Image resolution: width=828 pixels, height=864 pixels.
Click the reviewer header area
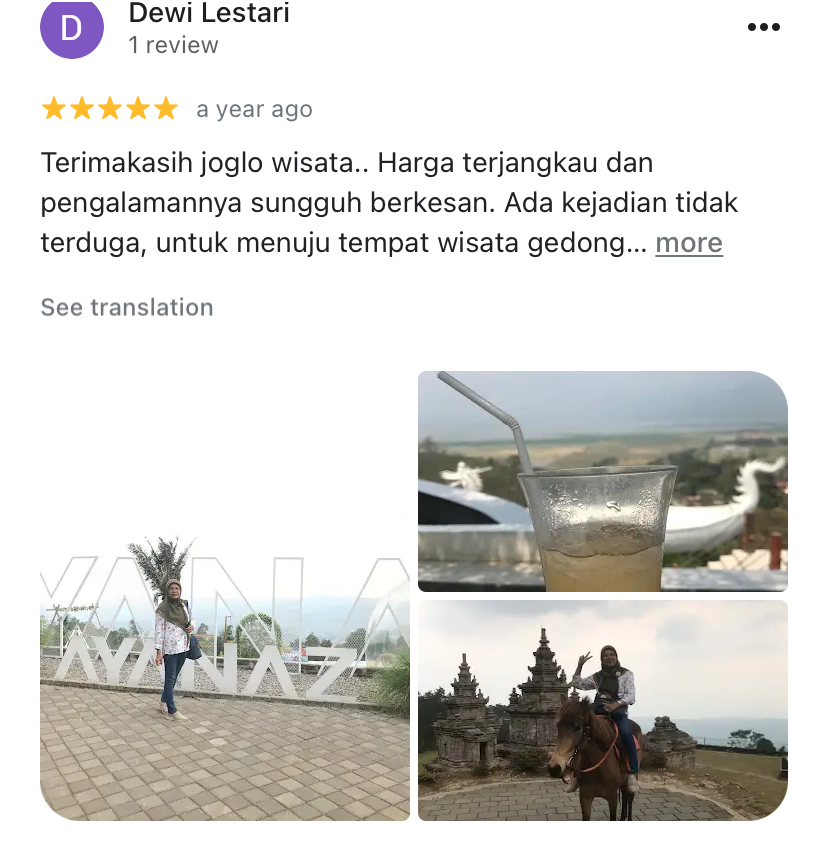pos(207,28)
